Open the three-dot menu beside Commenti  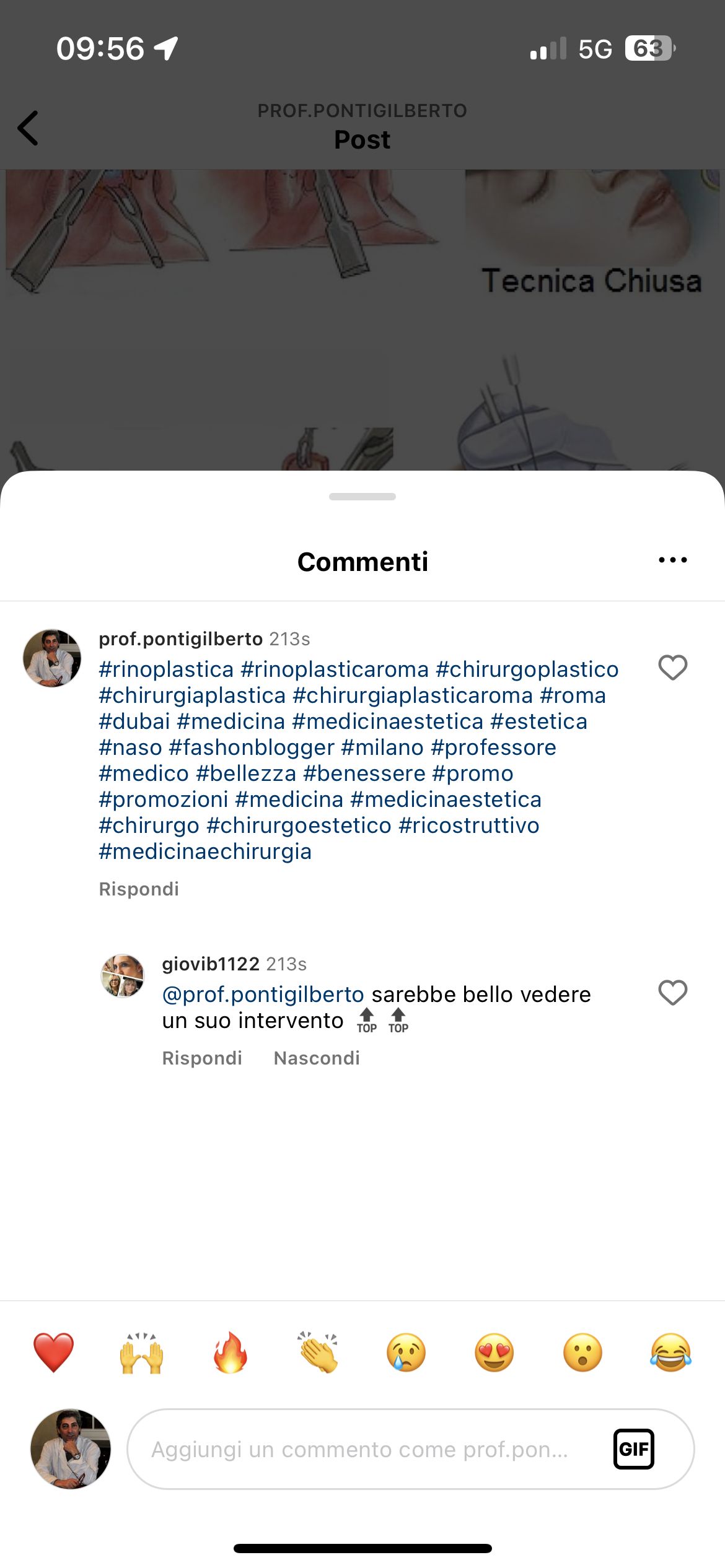[x=672, y=560]
